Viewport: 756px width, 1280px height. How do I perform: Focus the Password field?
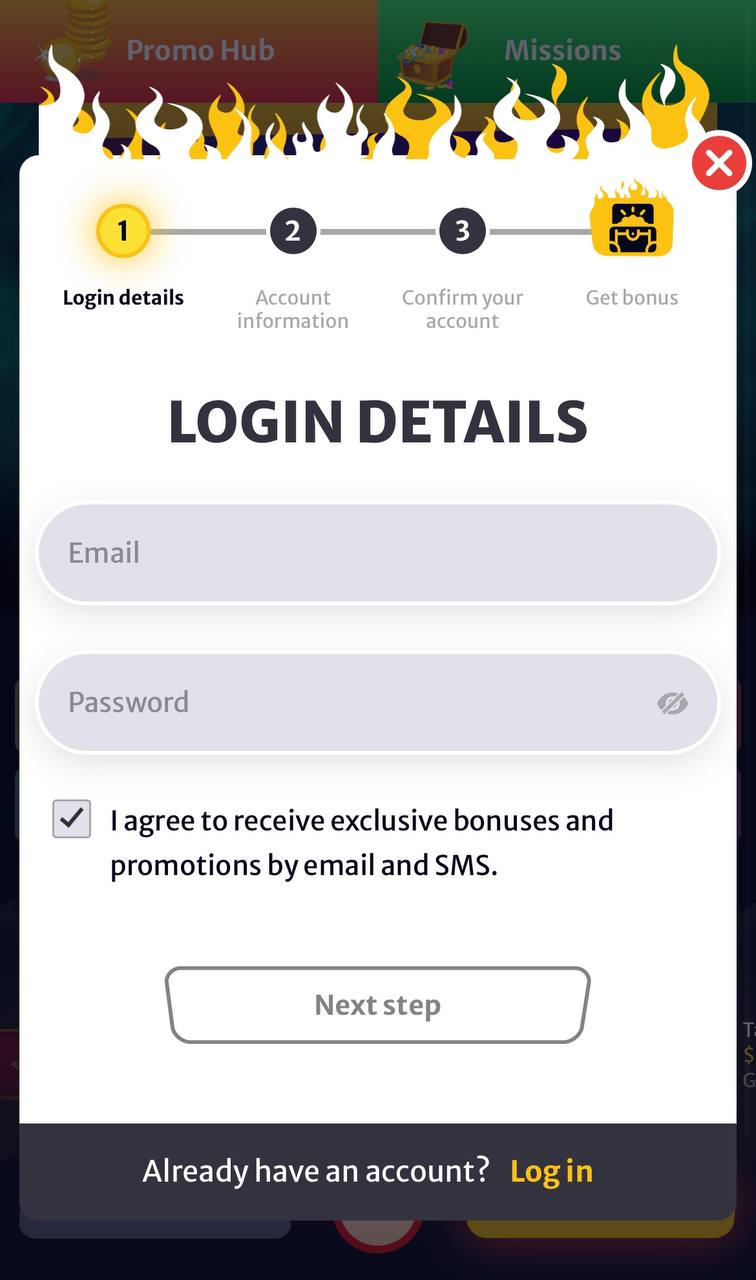tap(378, 702)
